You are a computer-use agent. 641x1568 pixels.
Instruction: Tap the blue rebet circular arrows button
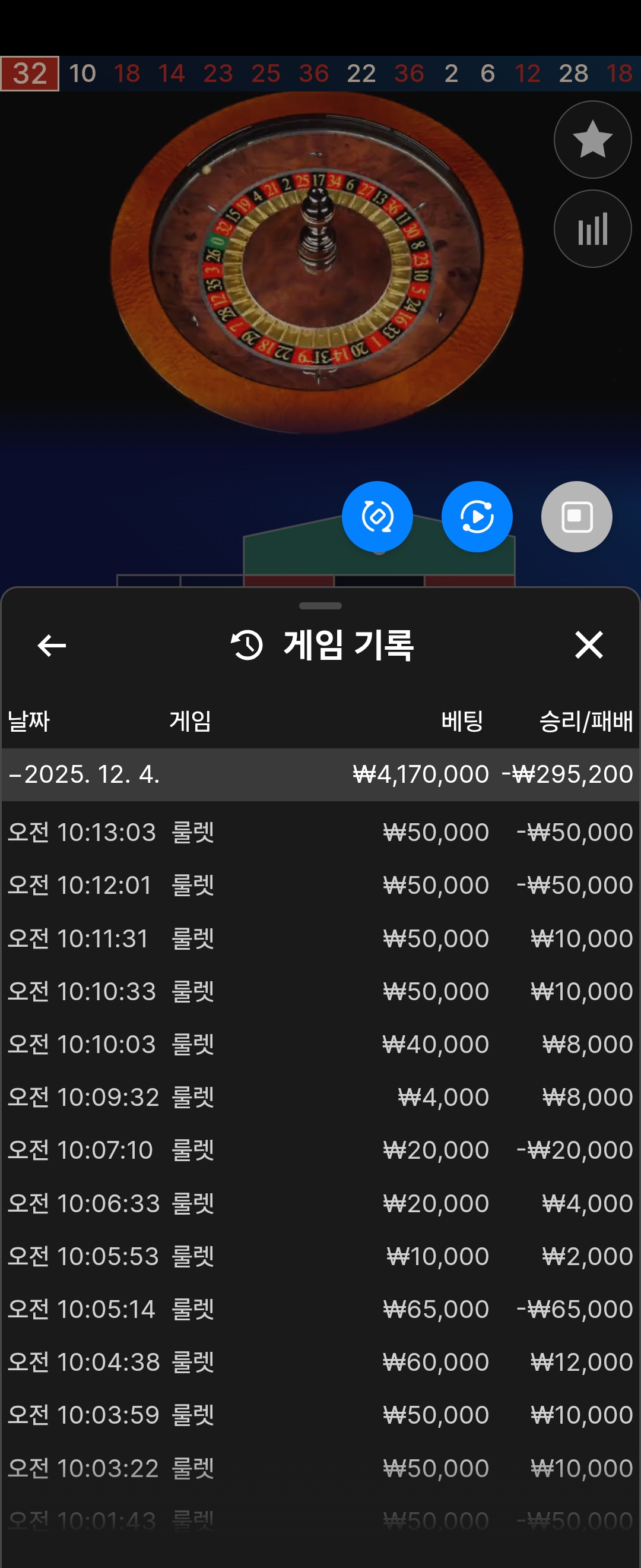(377, 517)
